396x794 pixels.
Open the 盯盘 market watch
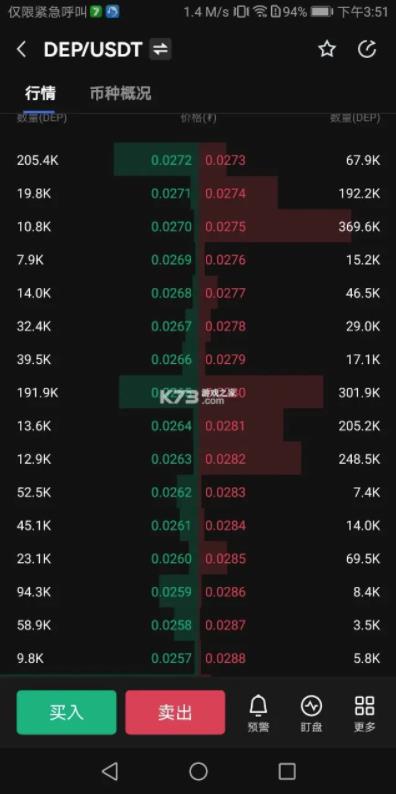point(311,713)
